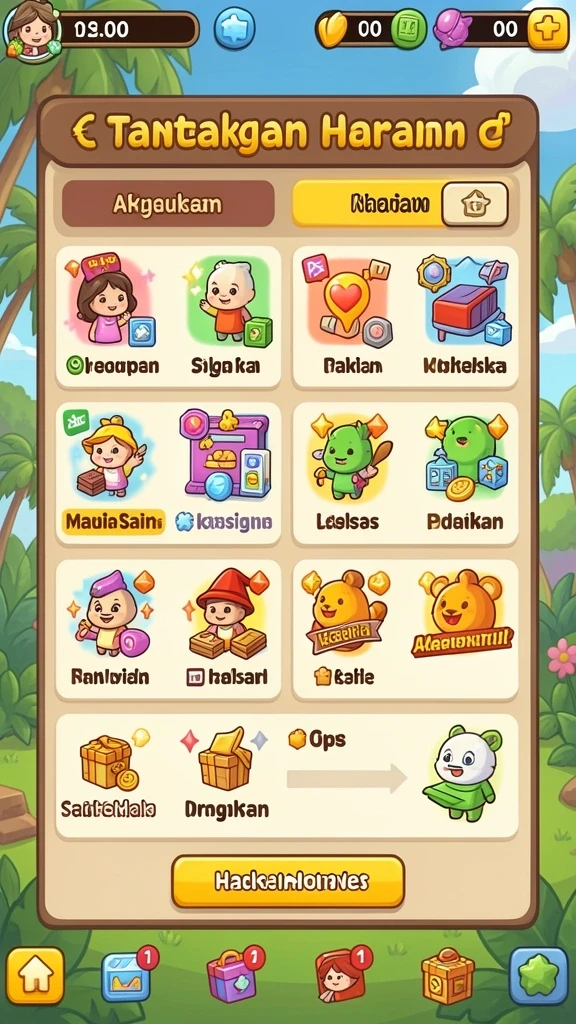
Task: Go to the home screen icon
Action: pyautogui.click(x=35, y=976)
